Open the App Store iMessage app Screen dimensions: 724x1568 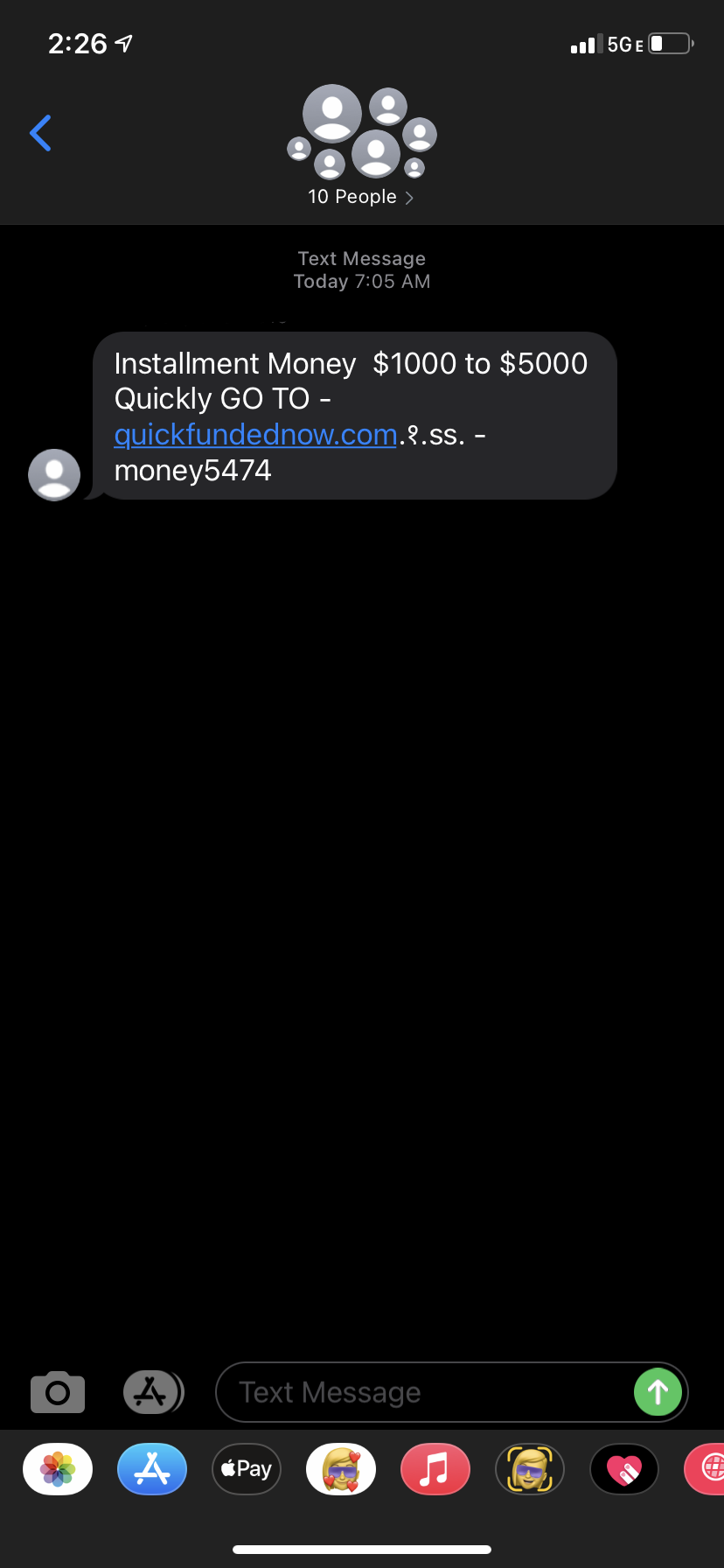152,1469
